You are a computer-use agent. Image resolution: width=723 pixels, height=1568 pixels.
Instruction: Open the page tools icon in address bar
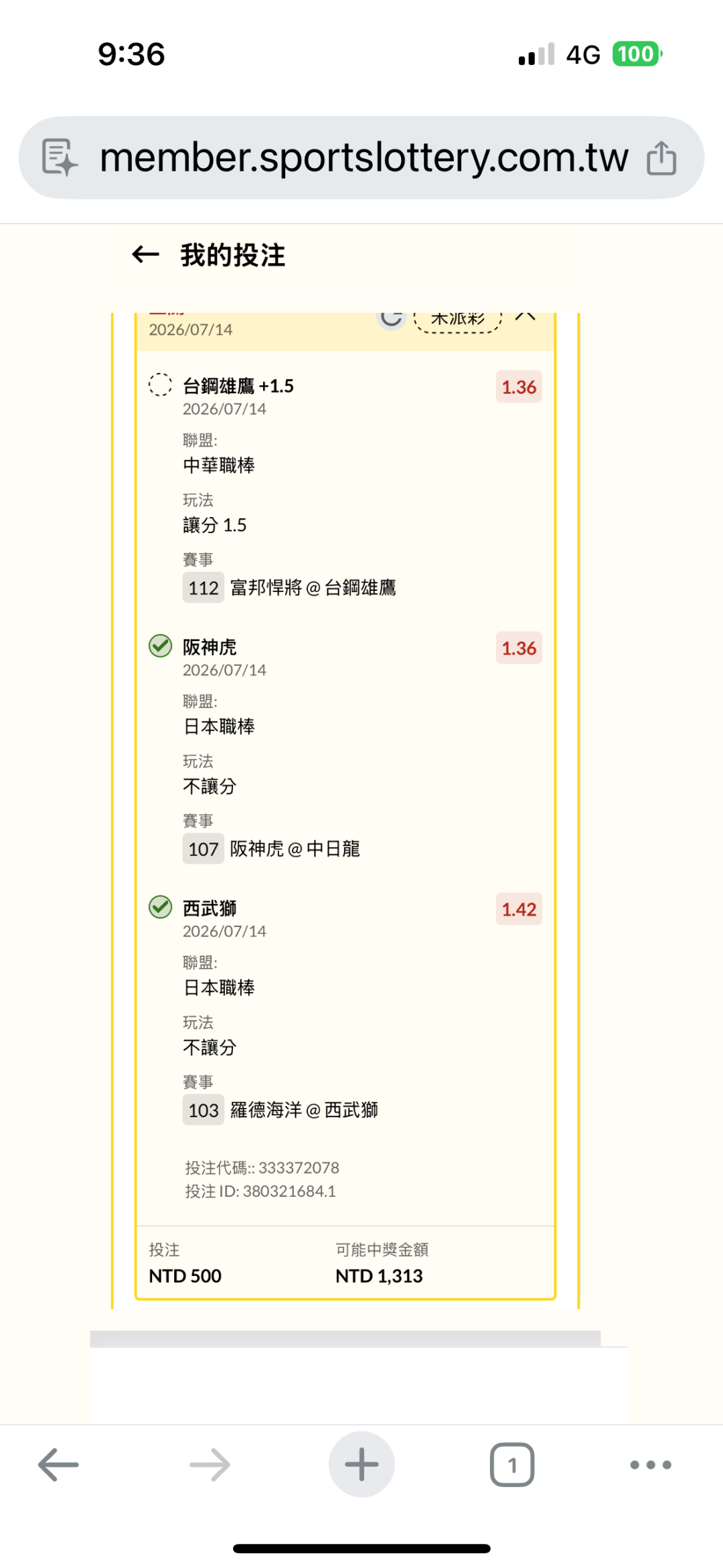[x=60, y=158]
